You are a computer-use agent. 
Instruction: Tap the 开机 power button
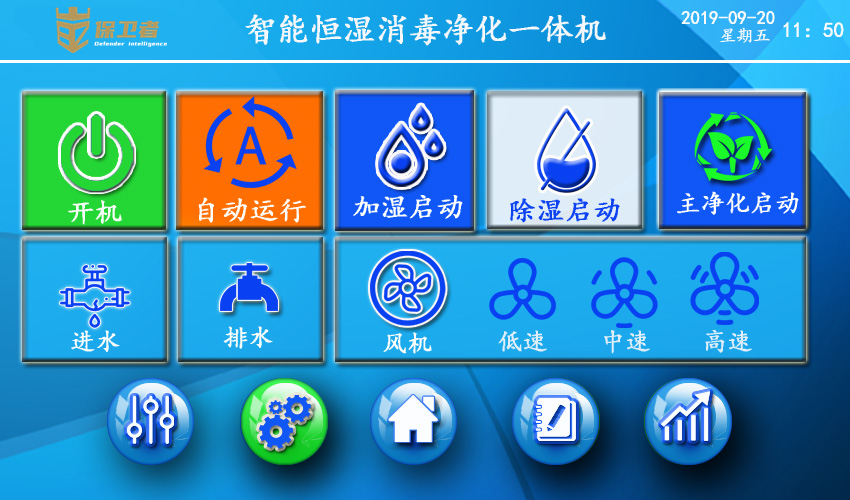point(94,160)
